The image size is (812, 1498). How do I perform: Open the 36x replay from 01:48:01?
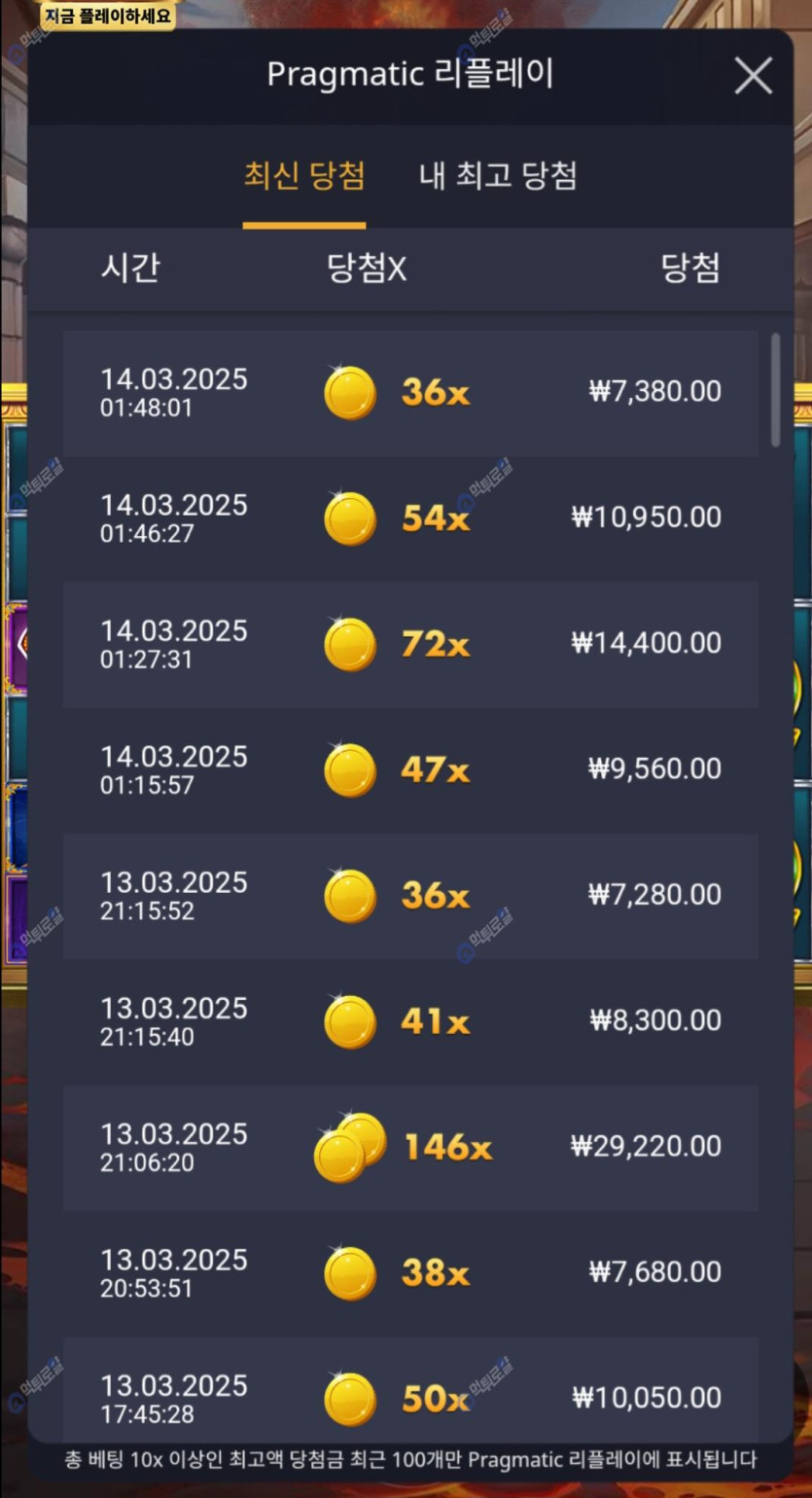point(410,393)
